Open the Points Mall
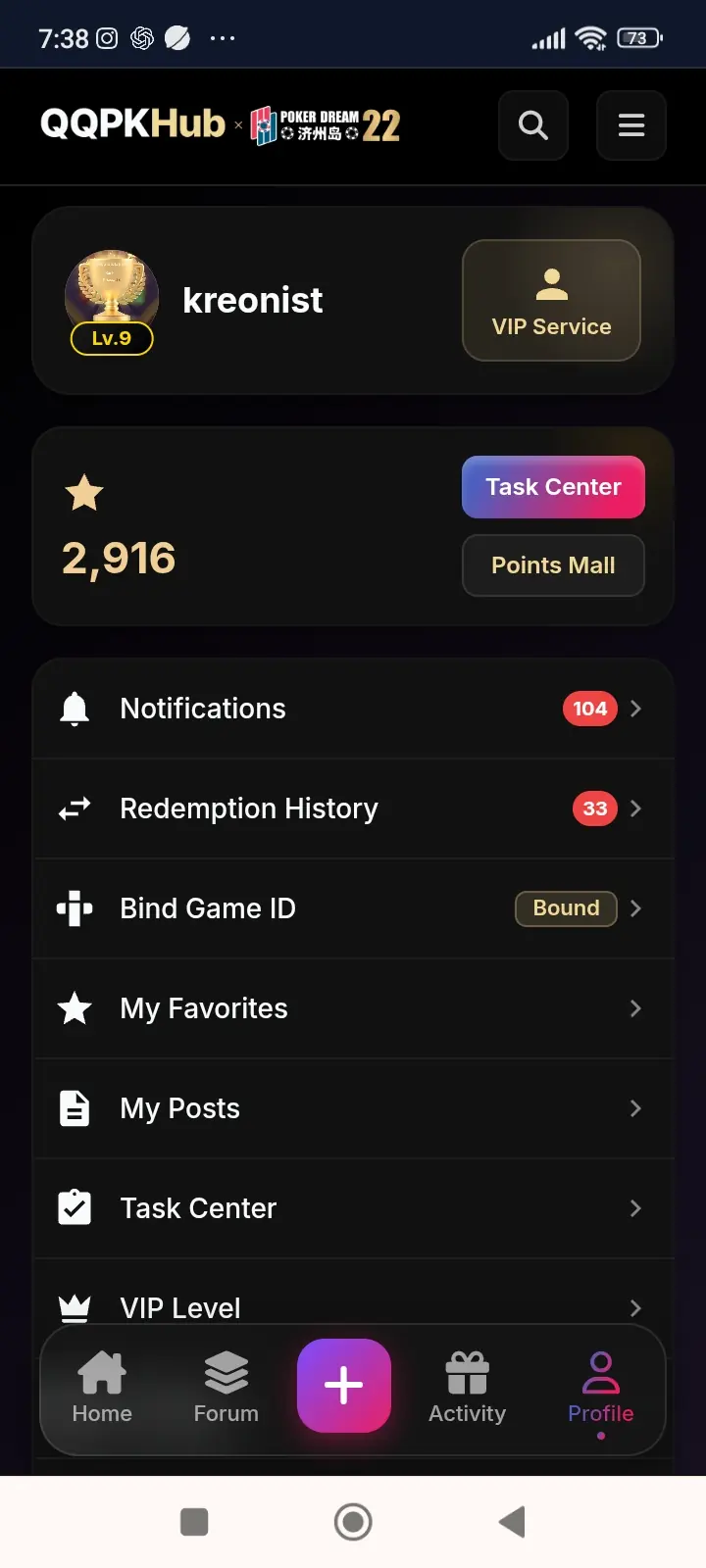 553,565
